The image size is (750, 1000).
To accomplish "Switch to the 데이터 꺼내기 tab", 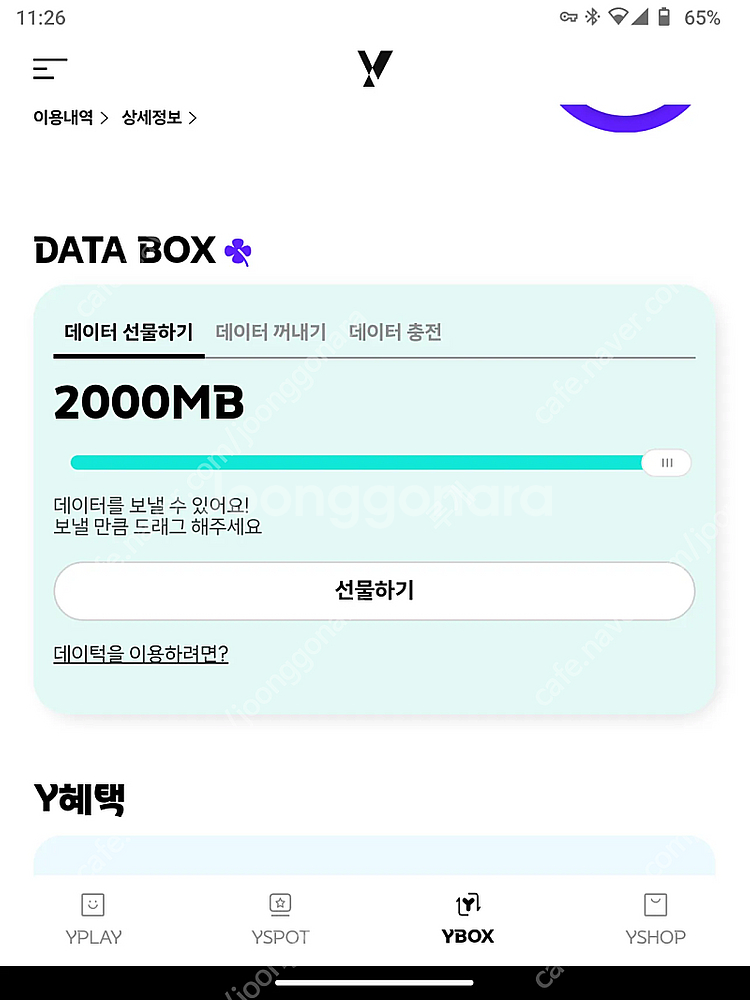I will (x=271, y=332).
